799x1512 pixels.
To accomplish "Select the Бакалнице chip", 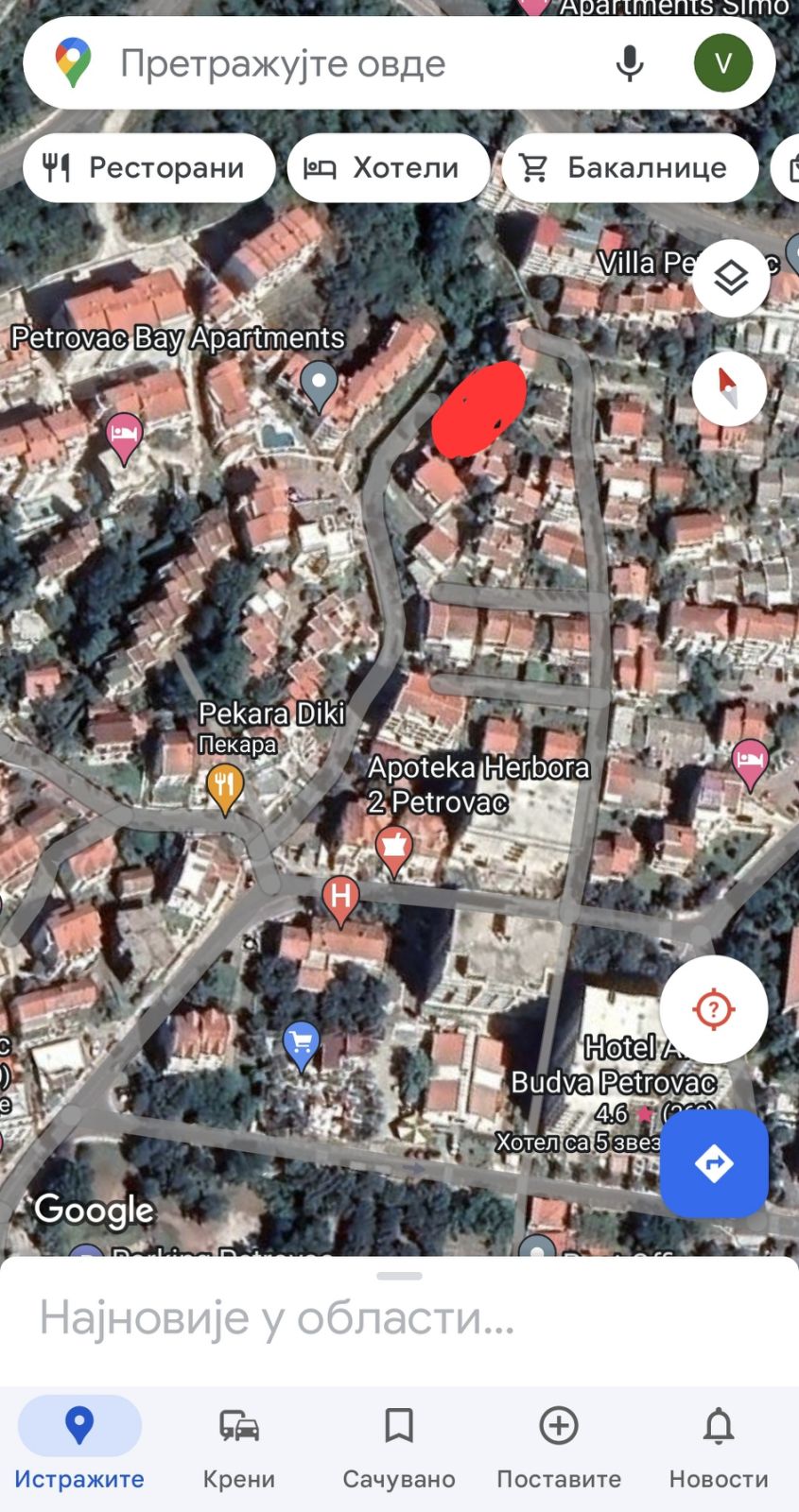I will pos(629,168).
